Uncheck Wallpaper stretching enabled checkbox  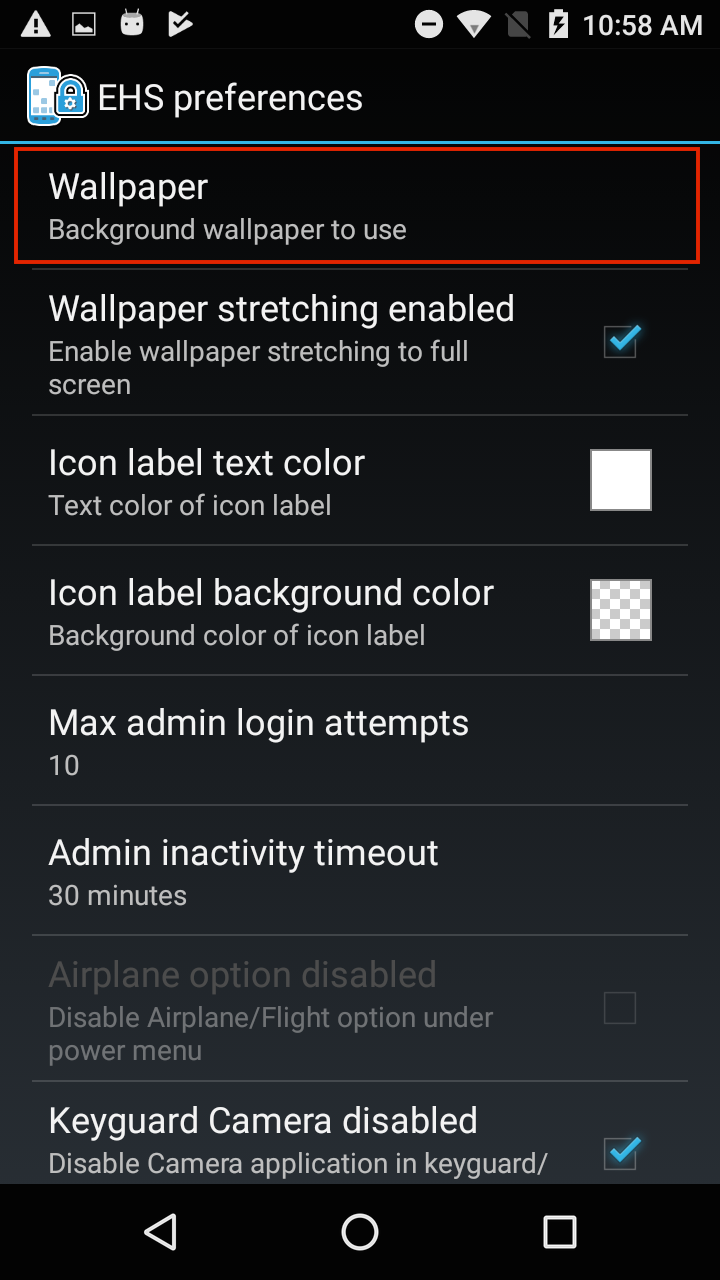620,342
